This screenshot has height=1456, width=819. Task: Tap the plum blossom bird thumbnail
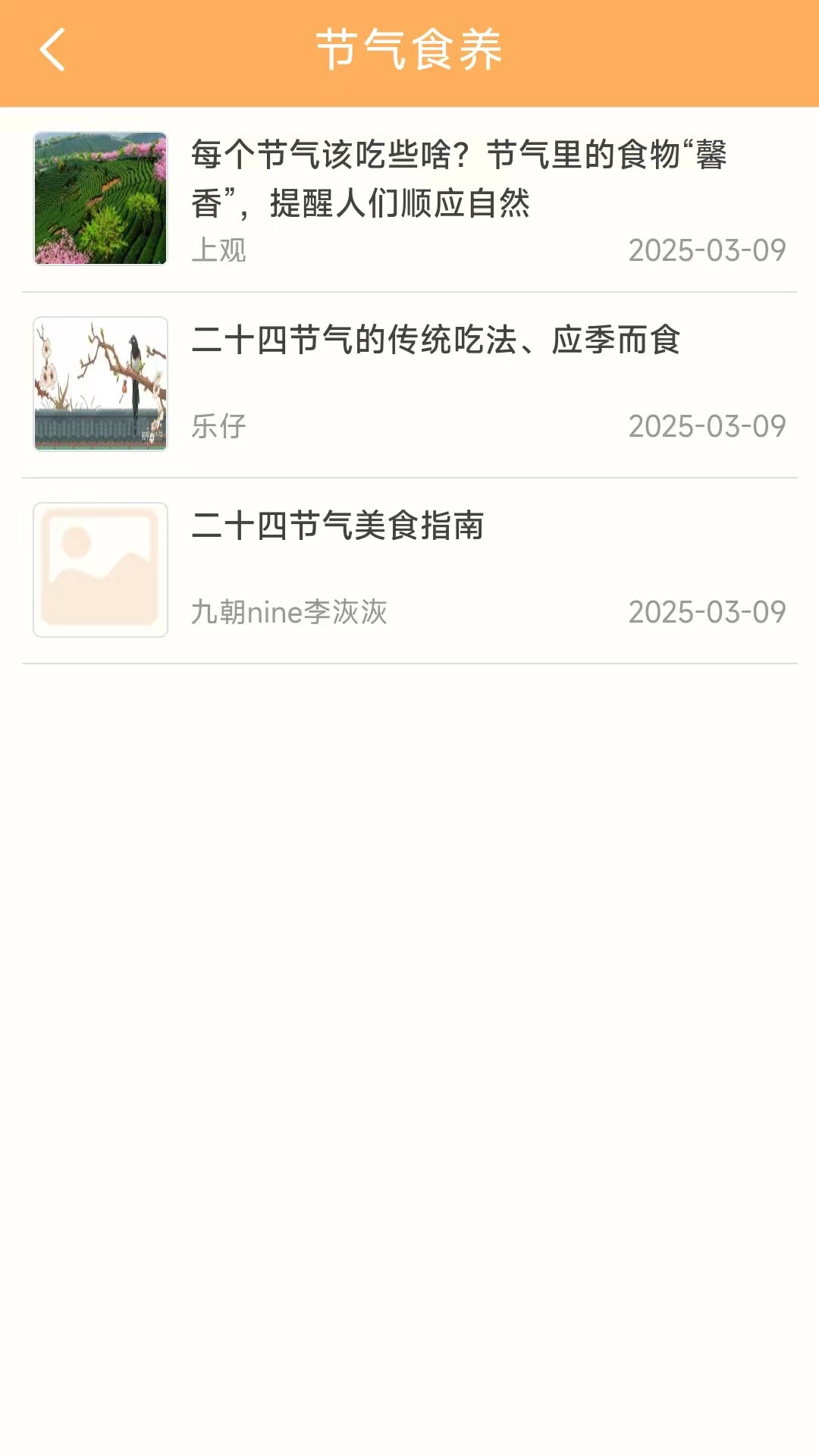pos(99,384)
